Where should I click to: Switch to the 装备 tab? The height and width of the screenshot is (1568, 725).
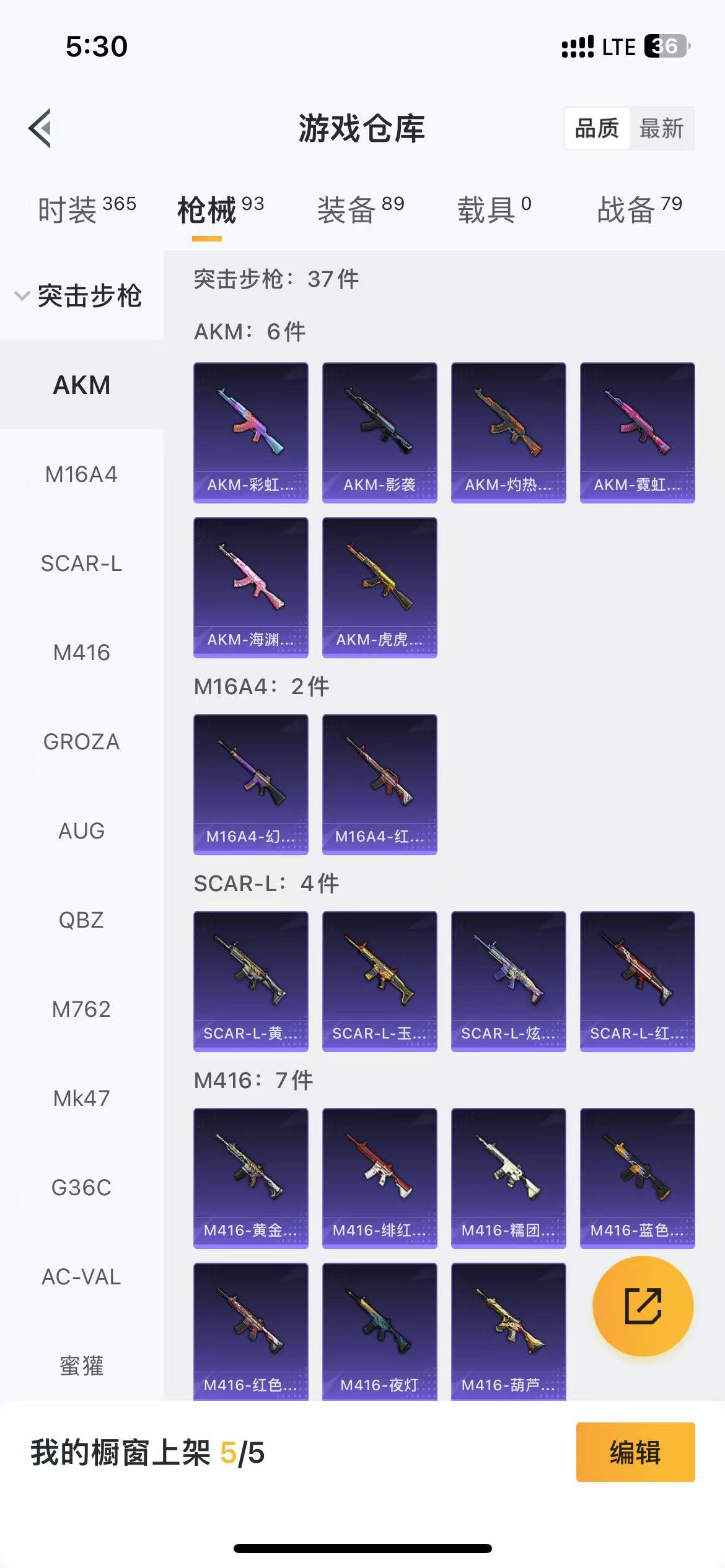(x=361, y=209)
